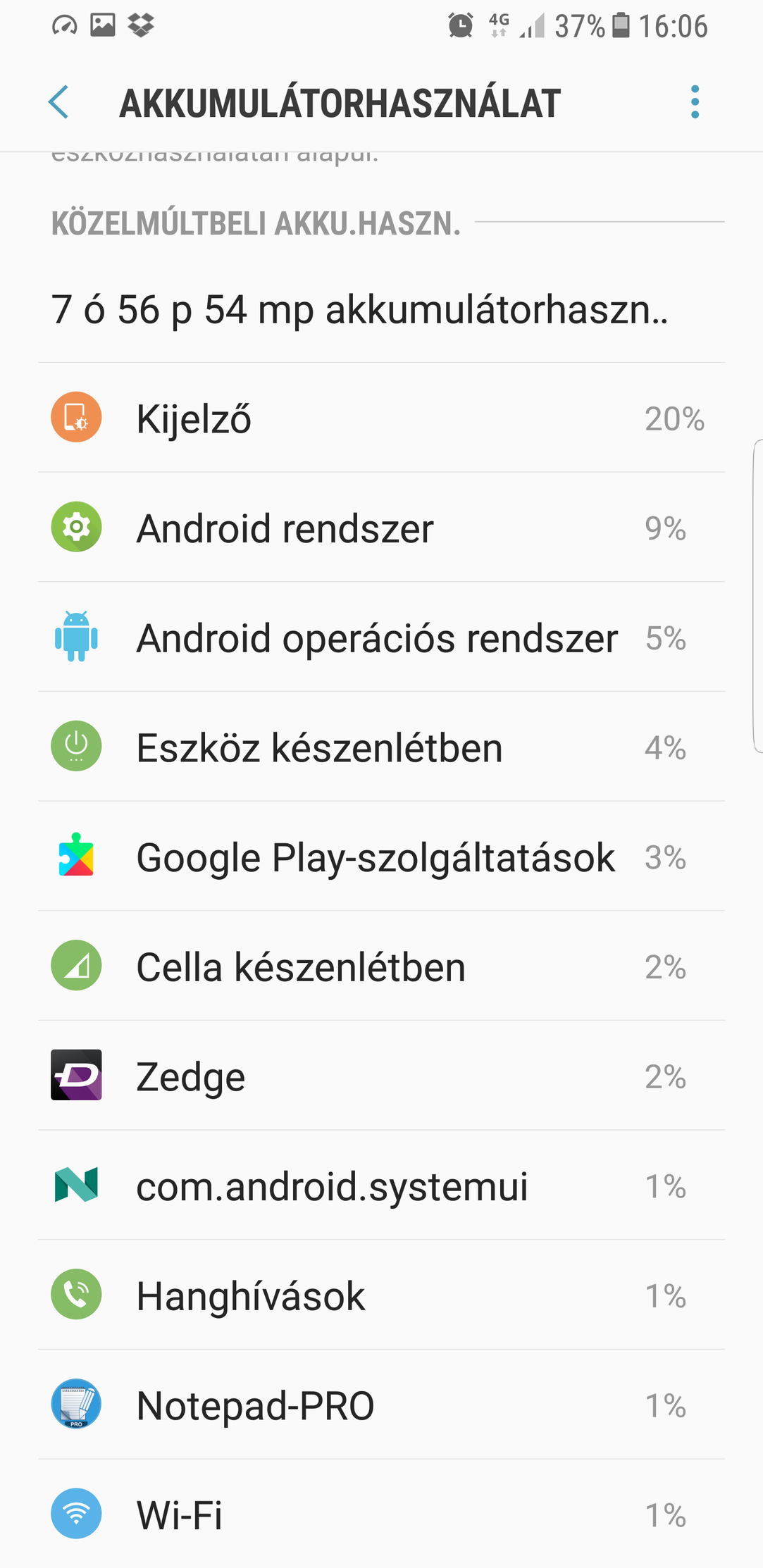Open Kijelző battery usage details

[x=381, y=418]
